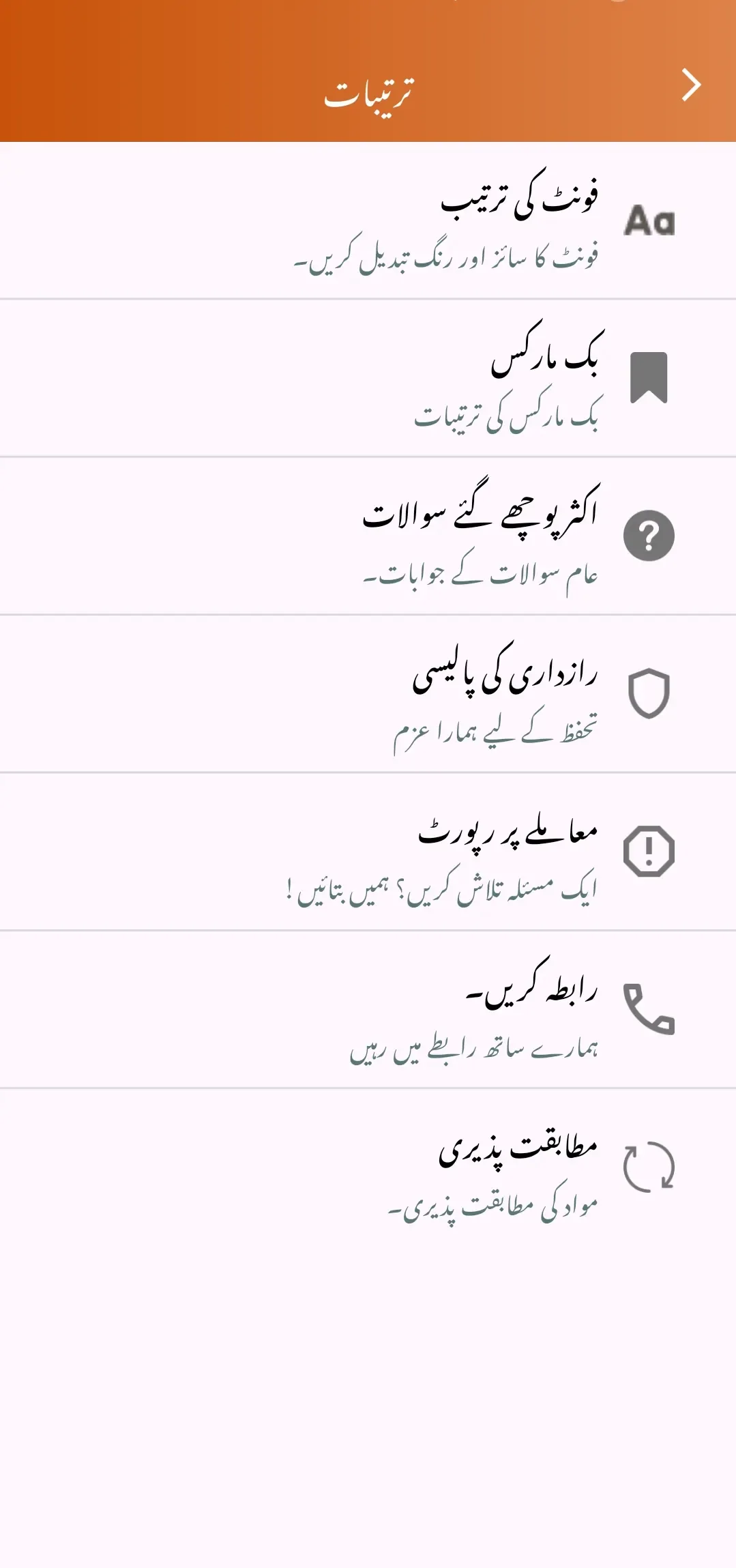Open content synchronization (مطابقت پذیری)

pos(368,1167)
